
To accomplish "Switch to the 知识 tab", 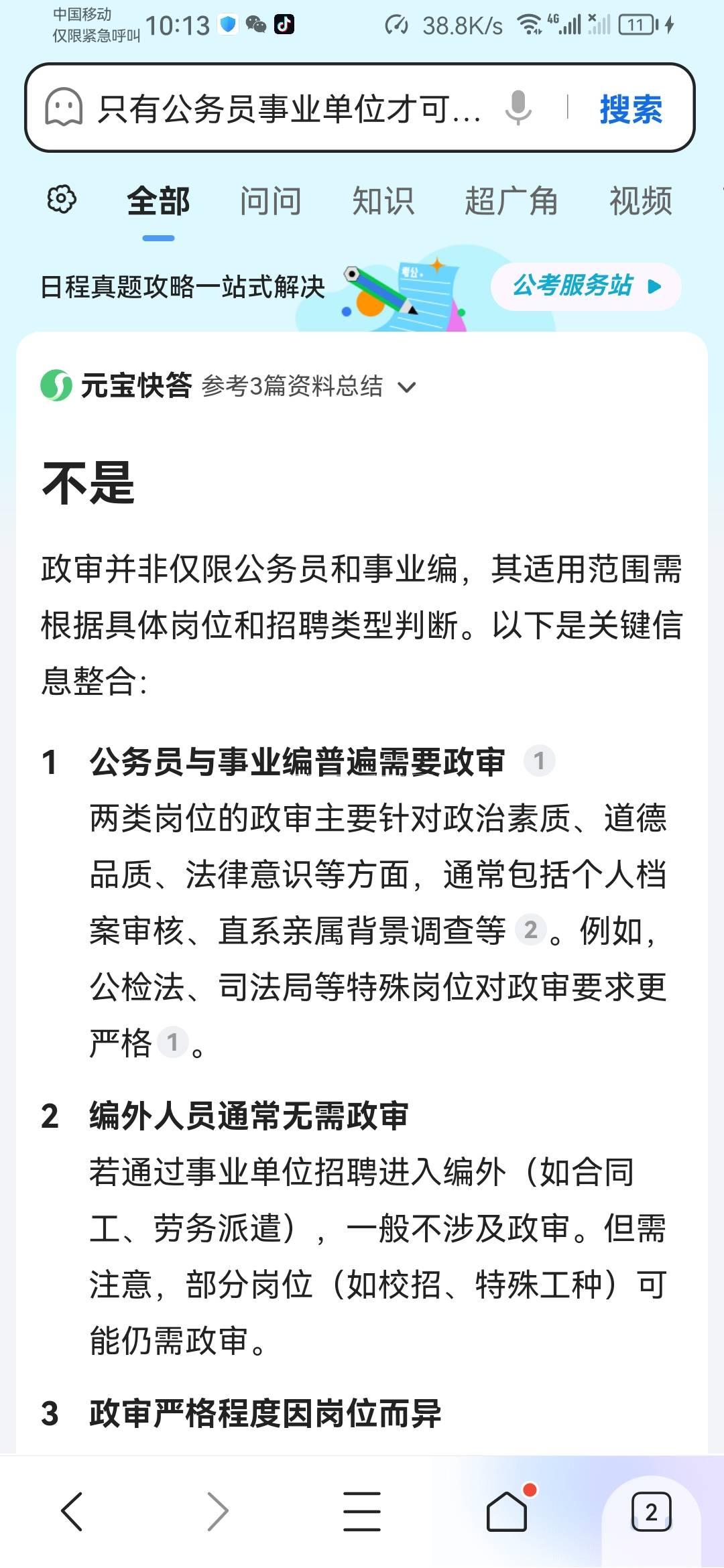I will click(x=383, y=201).
